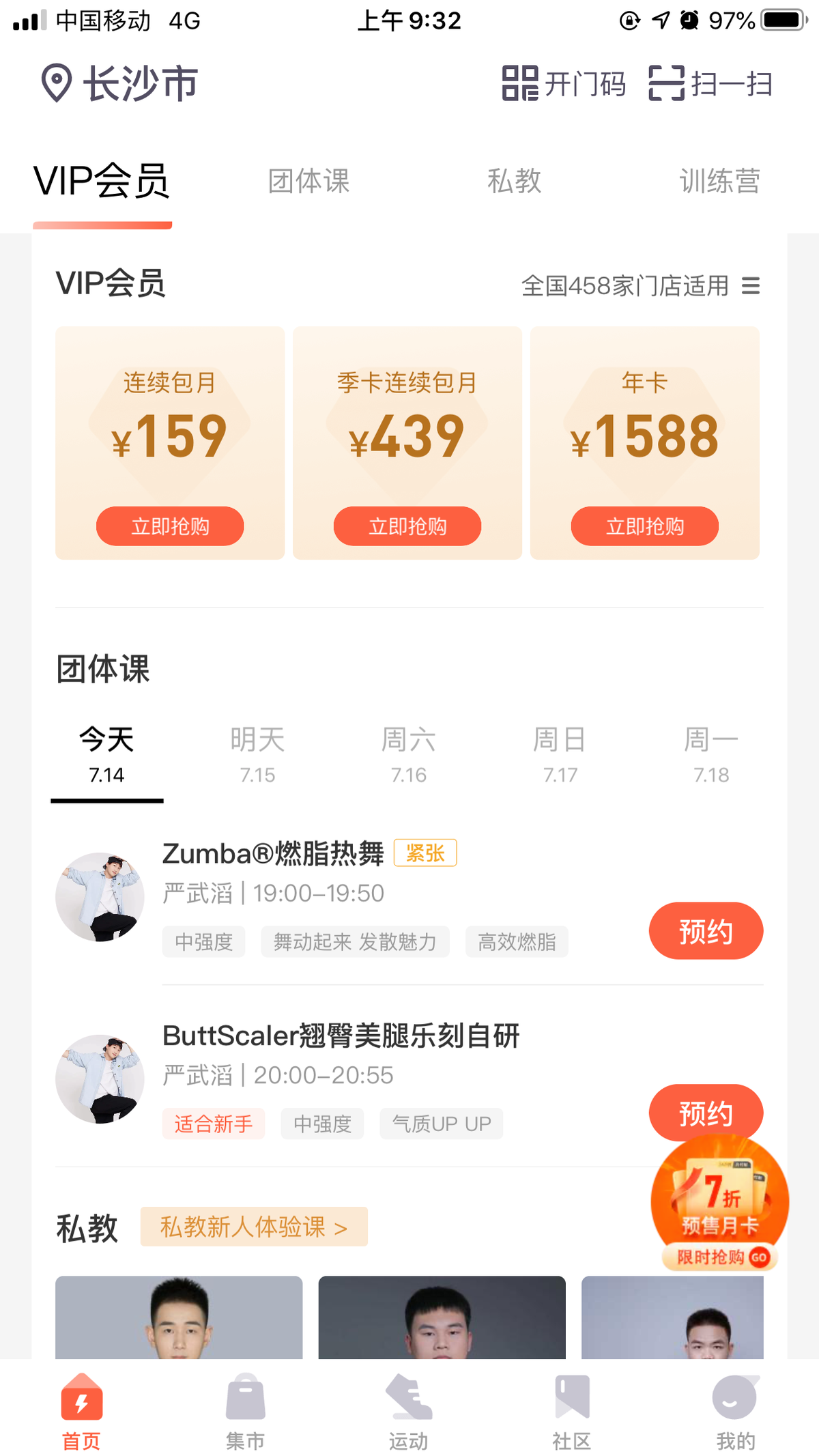Select 明天 7.15 class schedule
819x1456 pixels.
257,754
